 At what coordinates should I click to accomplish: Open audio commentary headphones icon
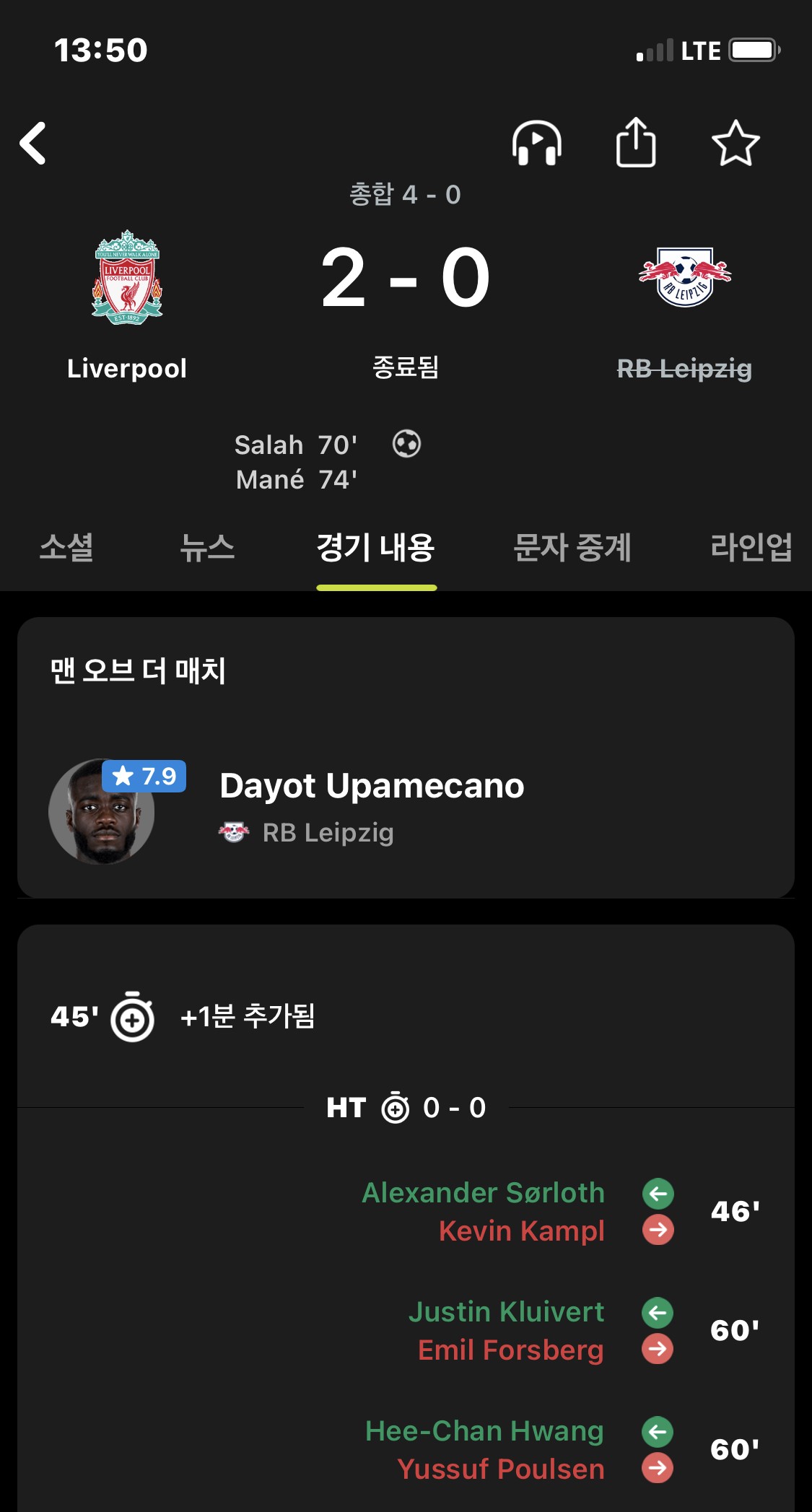point(537,143)
